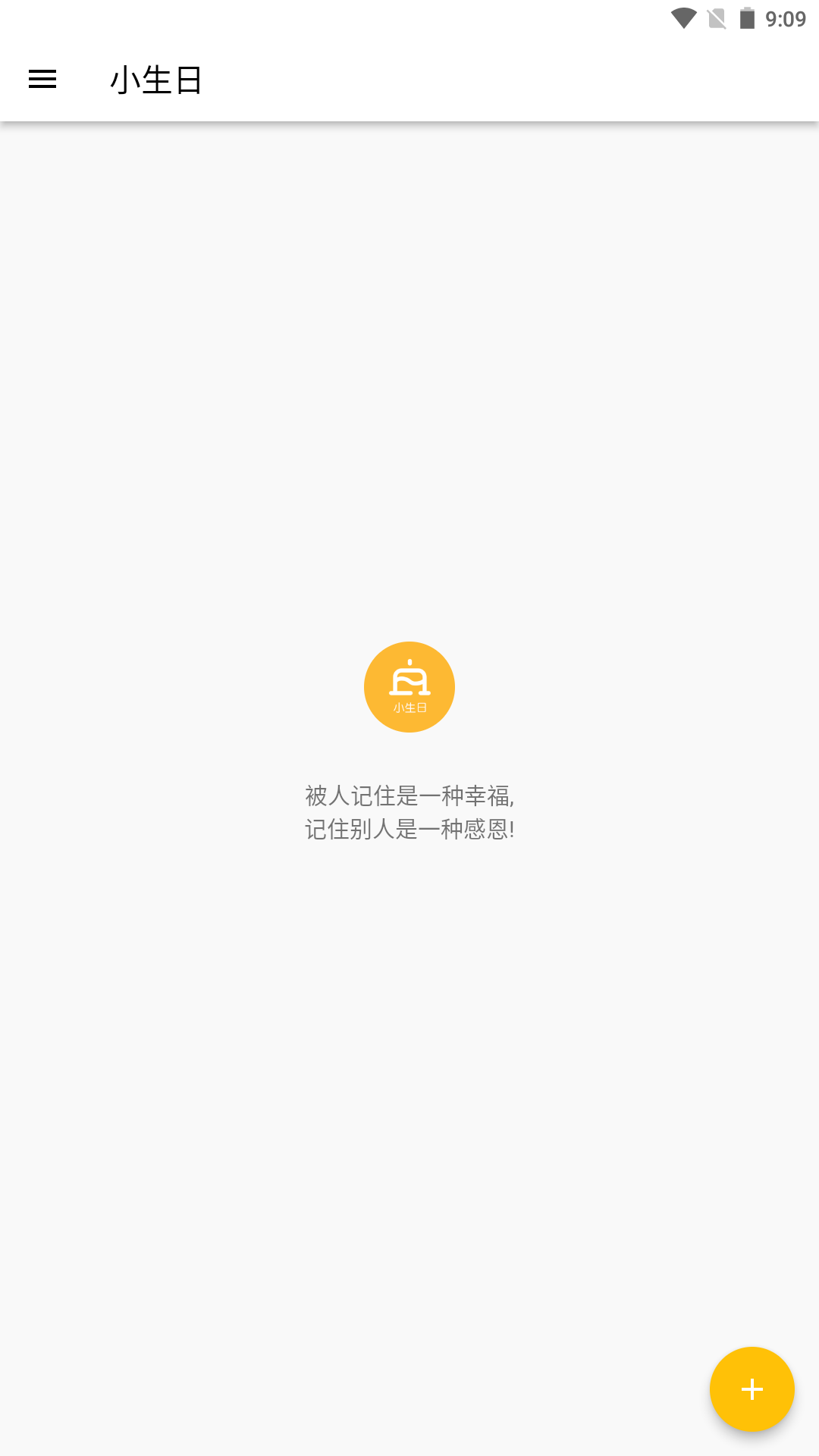Click the floating action button

point(752,1389)
